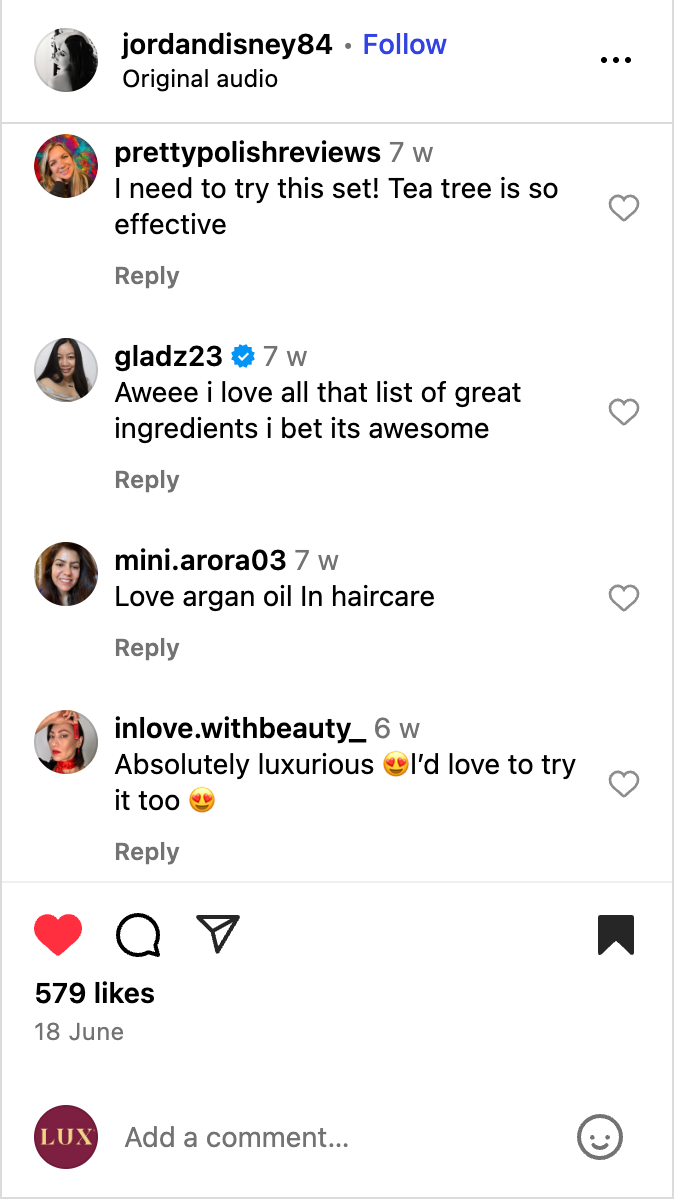Open the three-dot options menu
680x1200 pixels.
(616, 60)
